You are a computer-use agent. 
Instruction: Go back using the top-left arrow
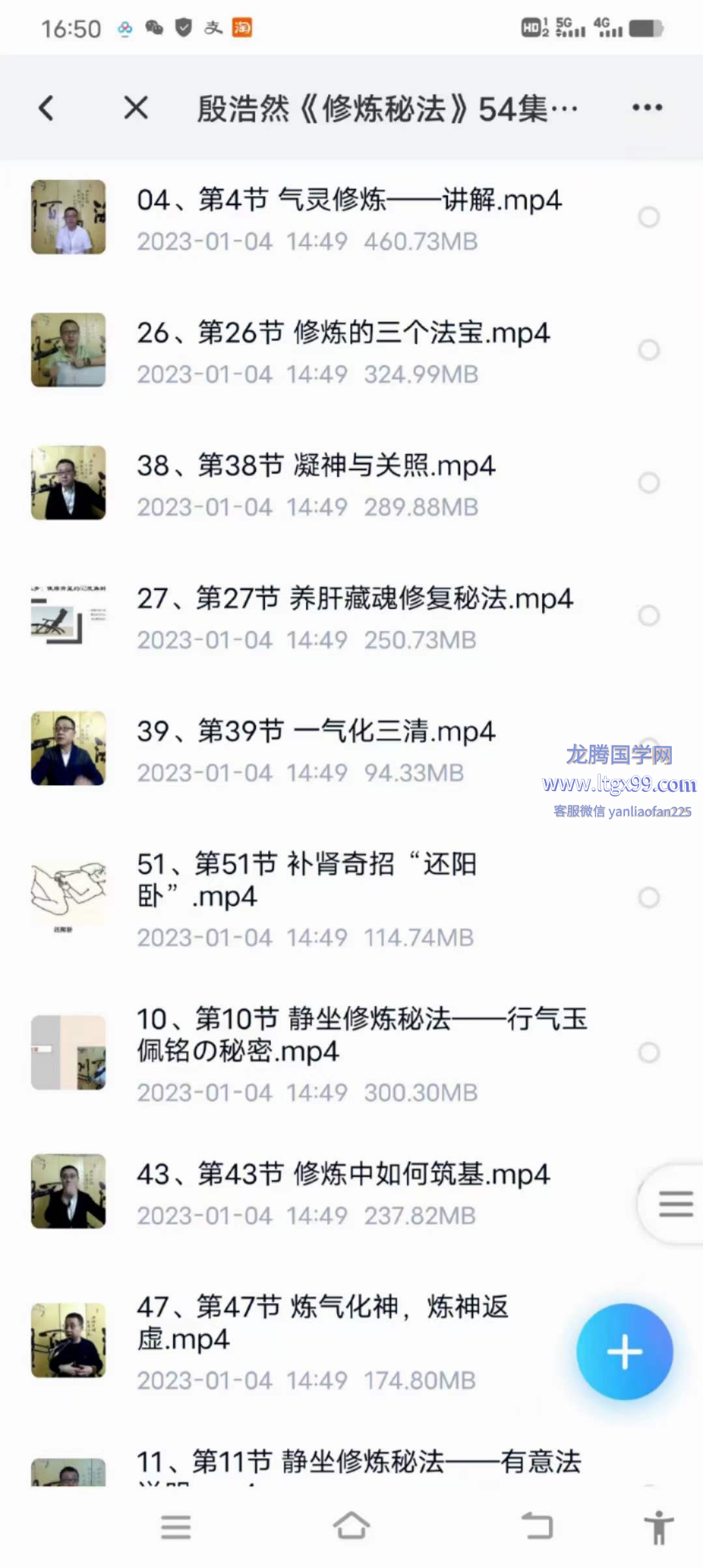click(x=46, y=108)
